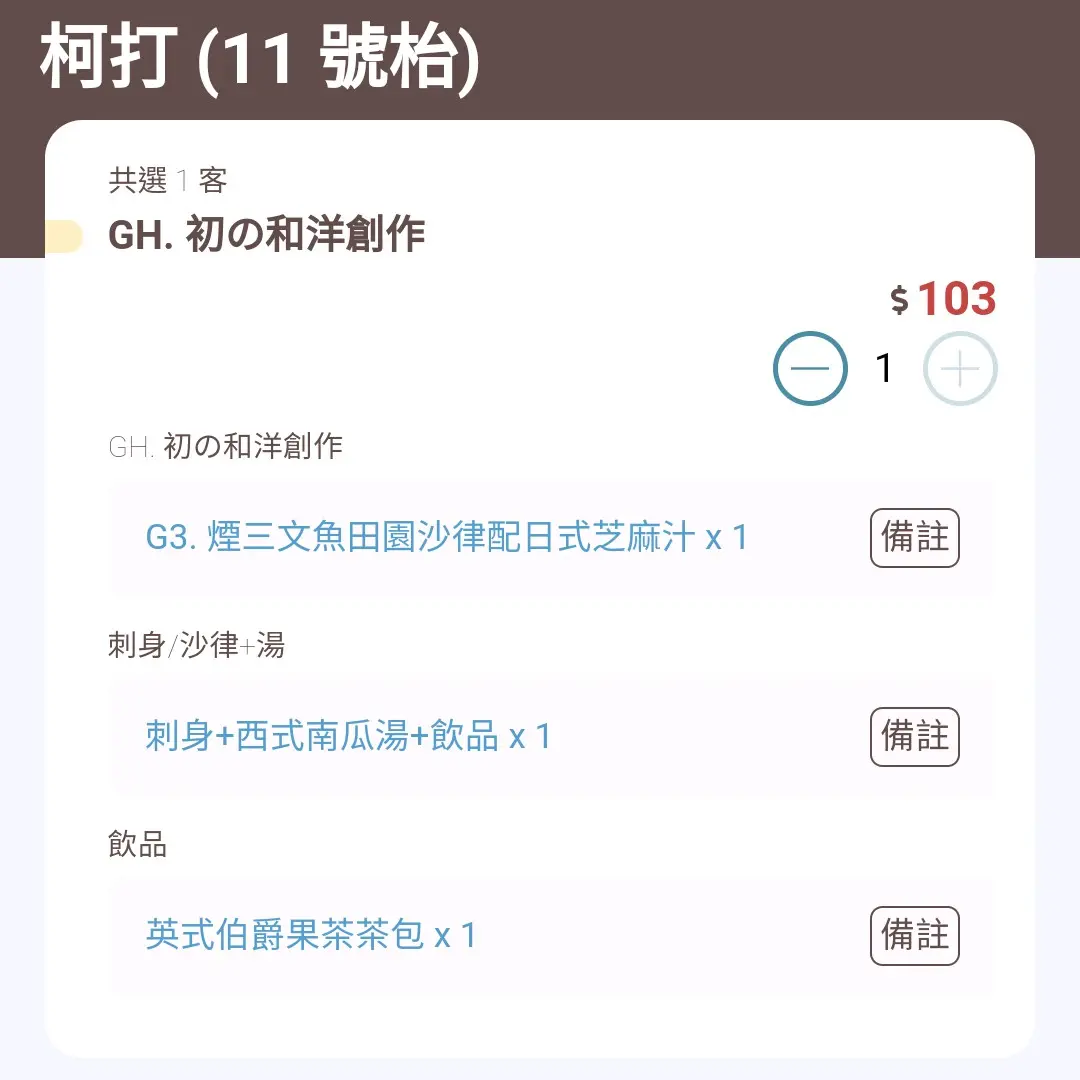Open the 刺身+西式南瓜湯+飲品 item row
Image resolution: width=1080 pixels, height=1080 pixels.
tap(348, 737)
